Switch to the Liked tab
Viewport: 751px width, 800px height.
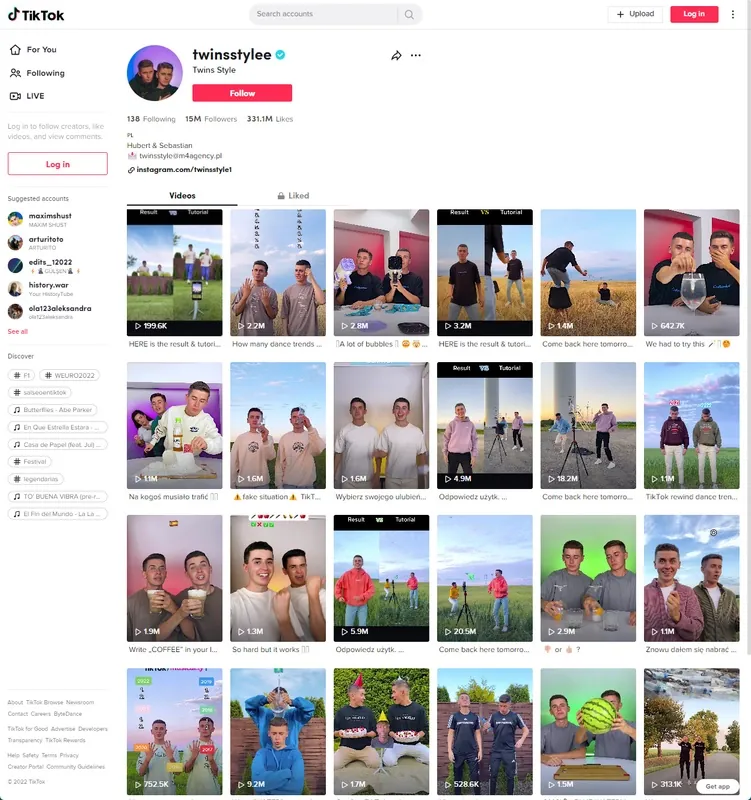pyautogui.click(x=293, y=196)
